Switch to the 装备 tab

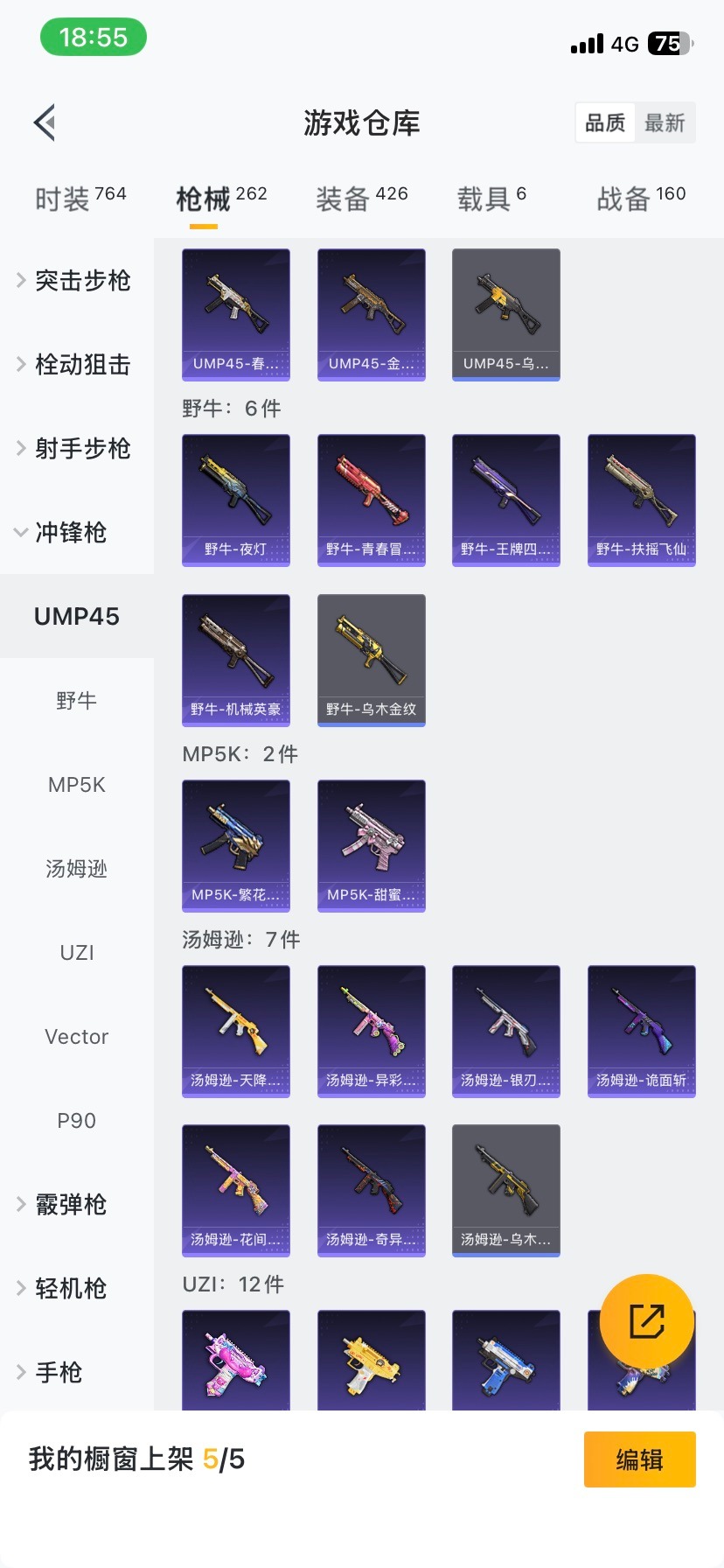[361, 195]
